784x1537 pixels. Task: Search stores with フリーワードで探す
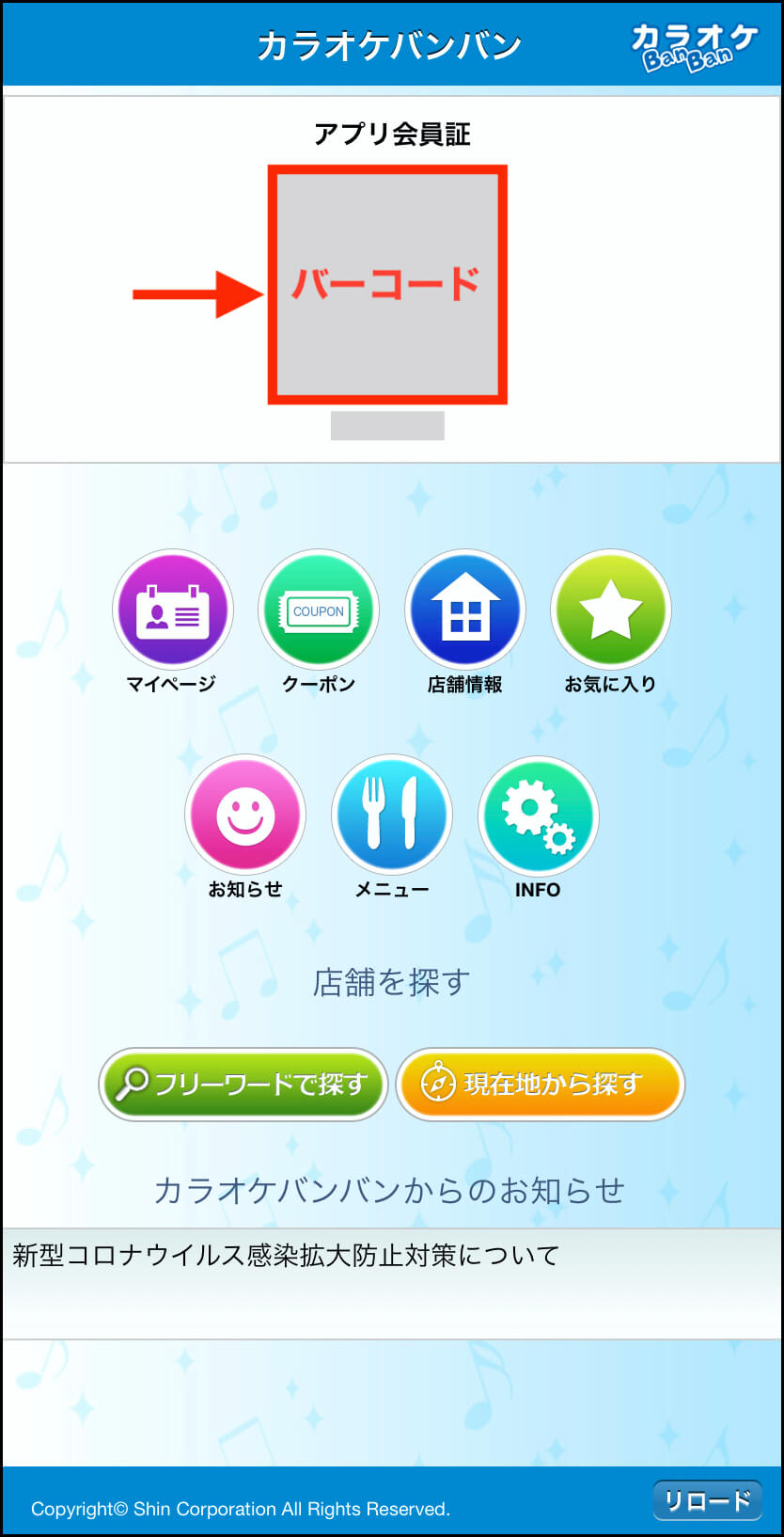pyautogui.click(x=243, y=1085)
